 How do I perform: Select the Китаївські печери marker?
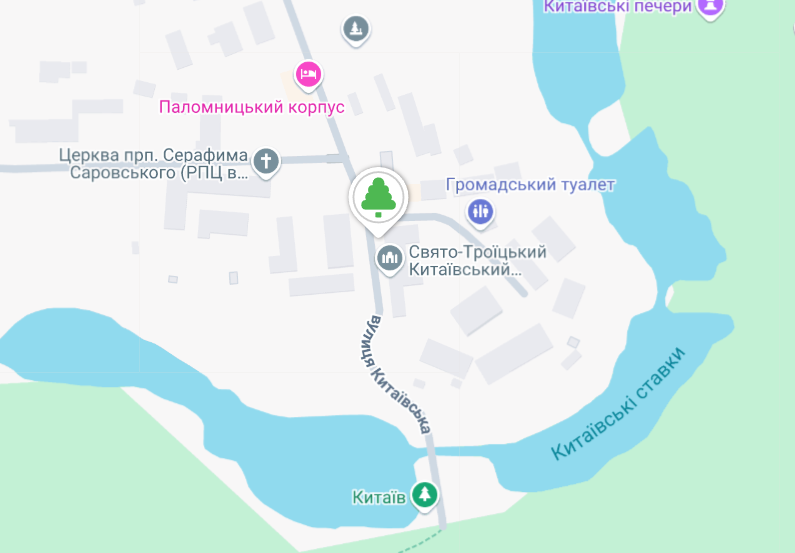pos(710,6)
